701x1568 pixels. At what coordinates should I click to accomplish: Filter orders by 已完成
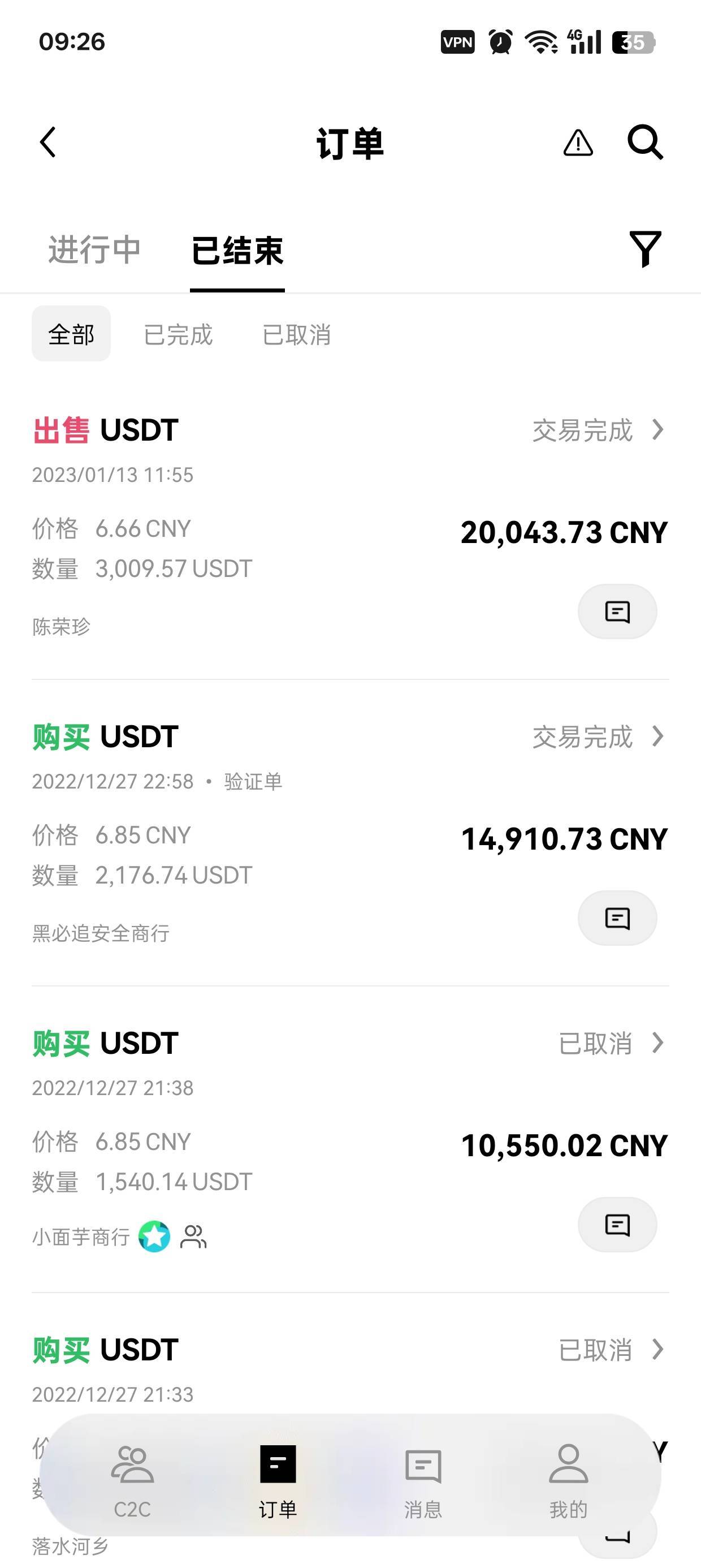178,334
